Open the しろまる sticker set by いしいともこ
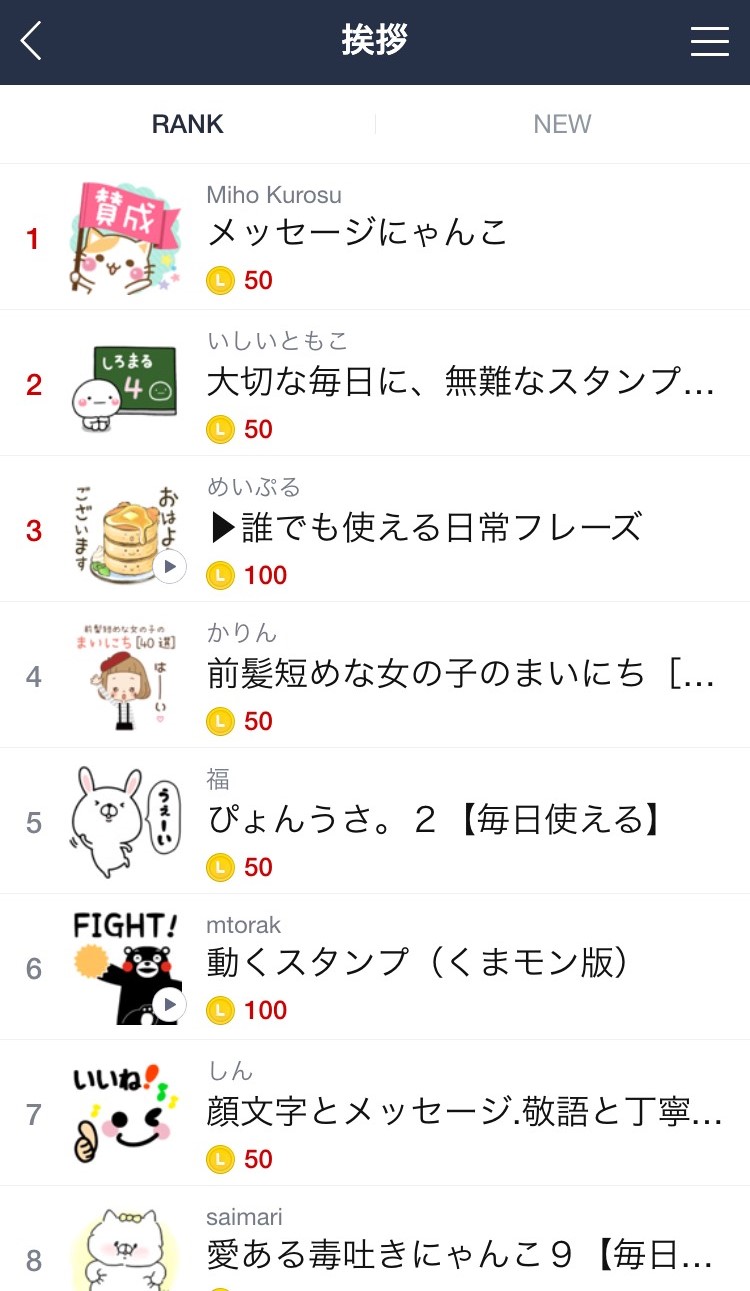Viewport: 750px width, 1291px height. coord(375,384)
